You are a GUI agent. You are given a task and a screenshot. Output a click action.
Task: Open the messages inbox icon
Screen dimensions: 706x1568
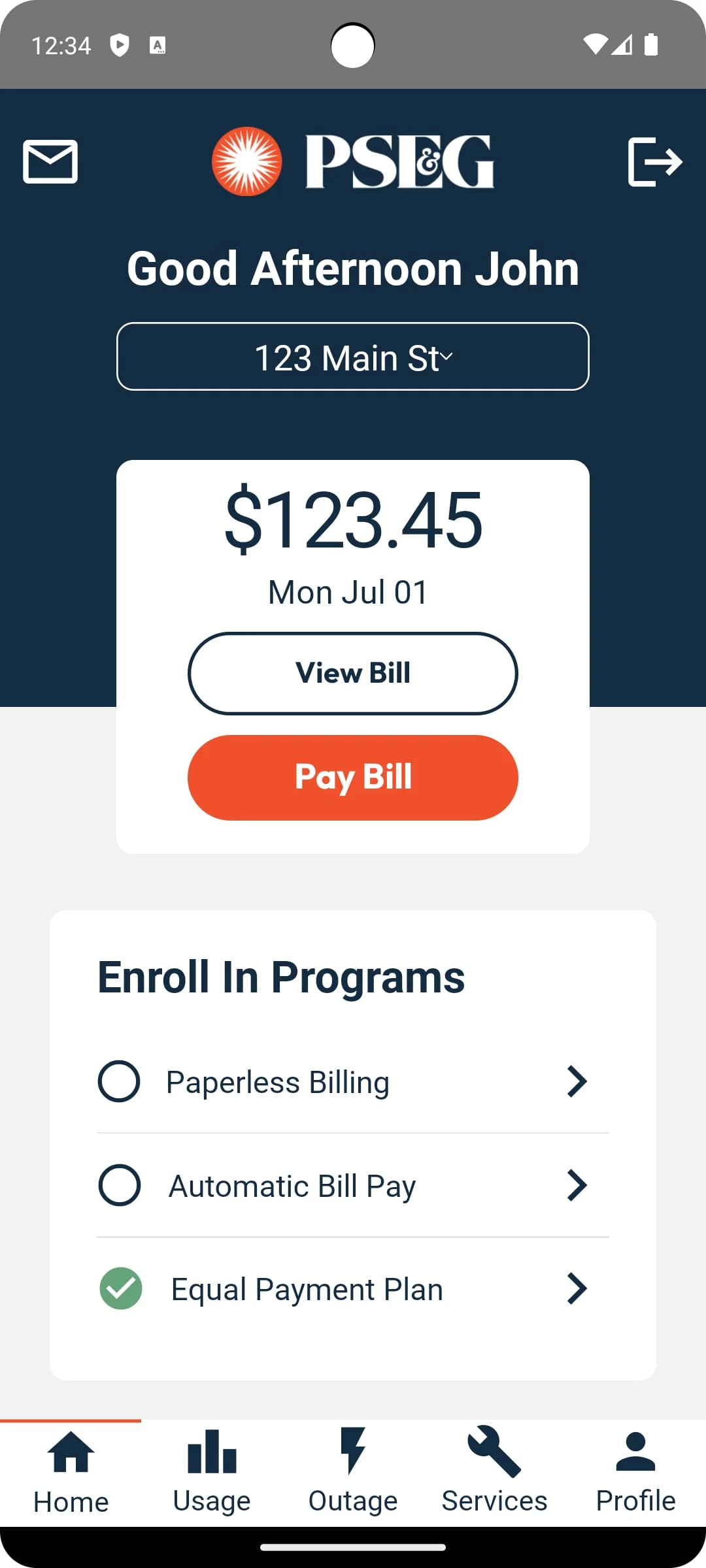[x=50, y=161]
